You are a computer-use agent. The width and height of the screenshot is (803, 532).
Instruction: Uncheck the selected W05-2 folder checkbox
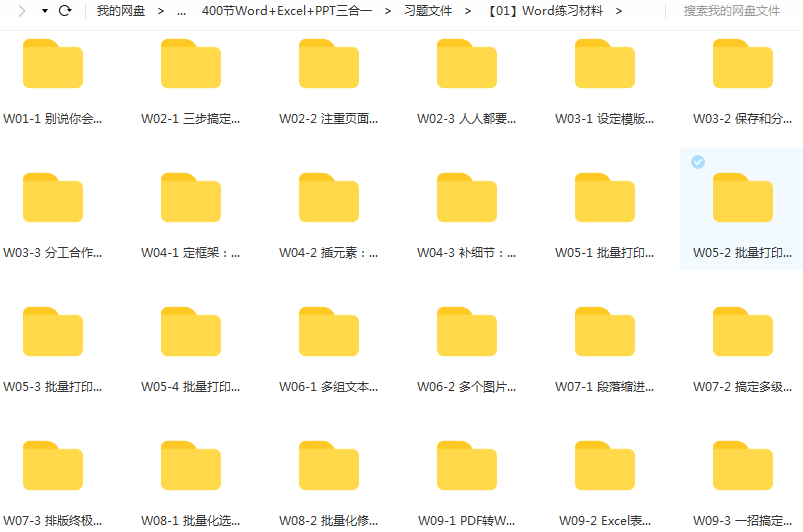(x=698, y=162)
